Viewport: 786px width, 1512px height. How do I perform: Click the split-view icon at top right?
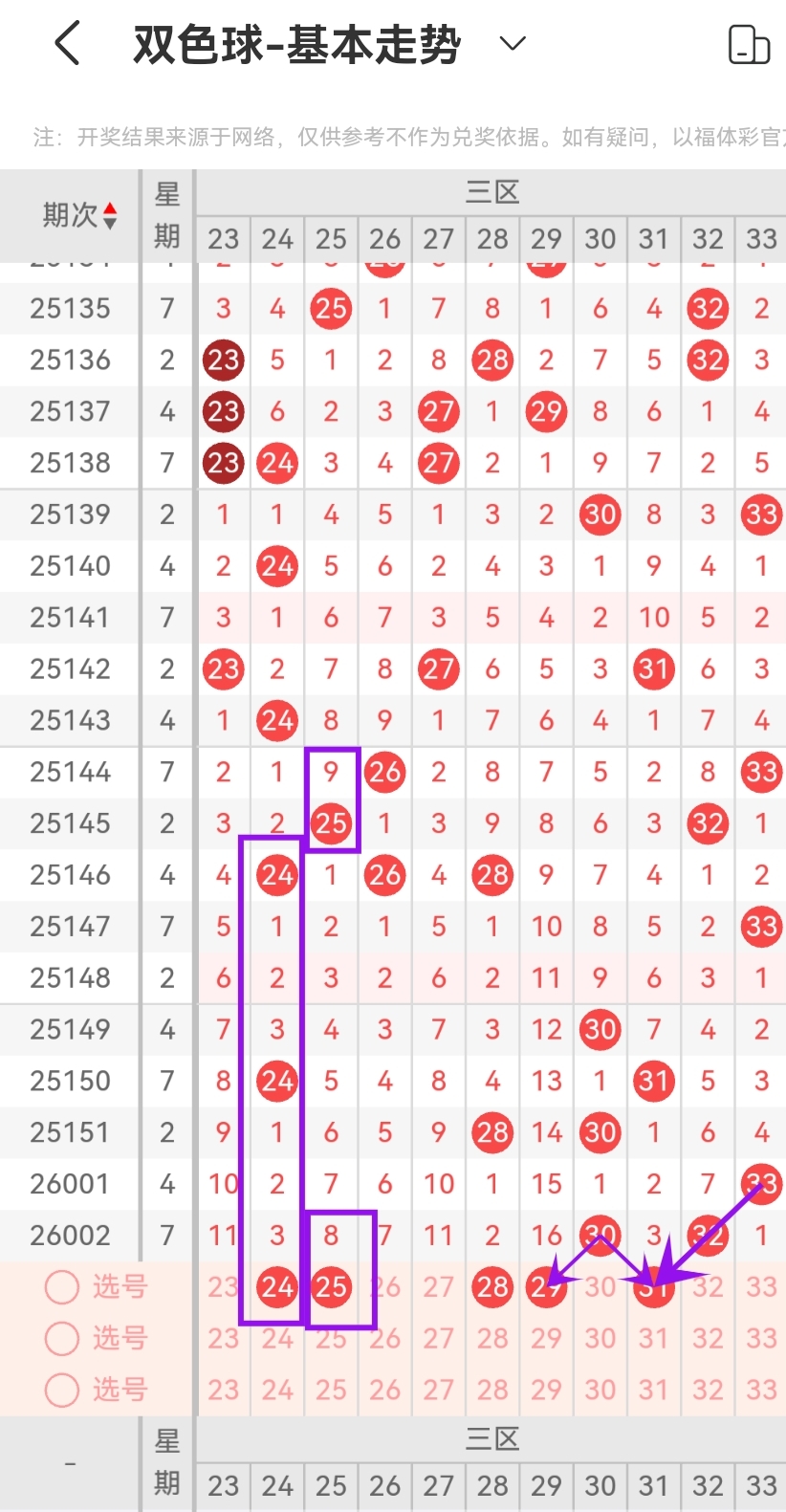click(750, 44)
